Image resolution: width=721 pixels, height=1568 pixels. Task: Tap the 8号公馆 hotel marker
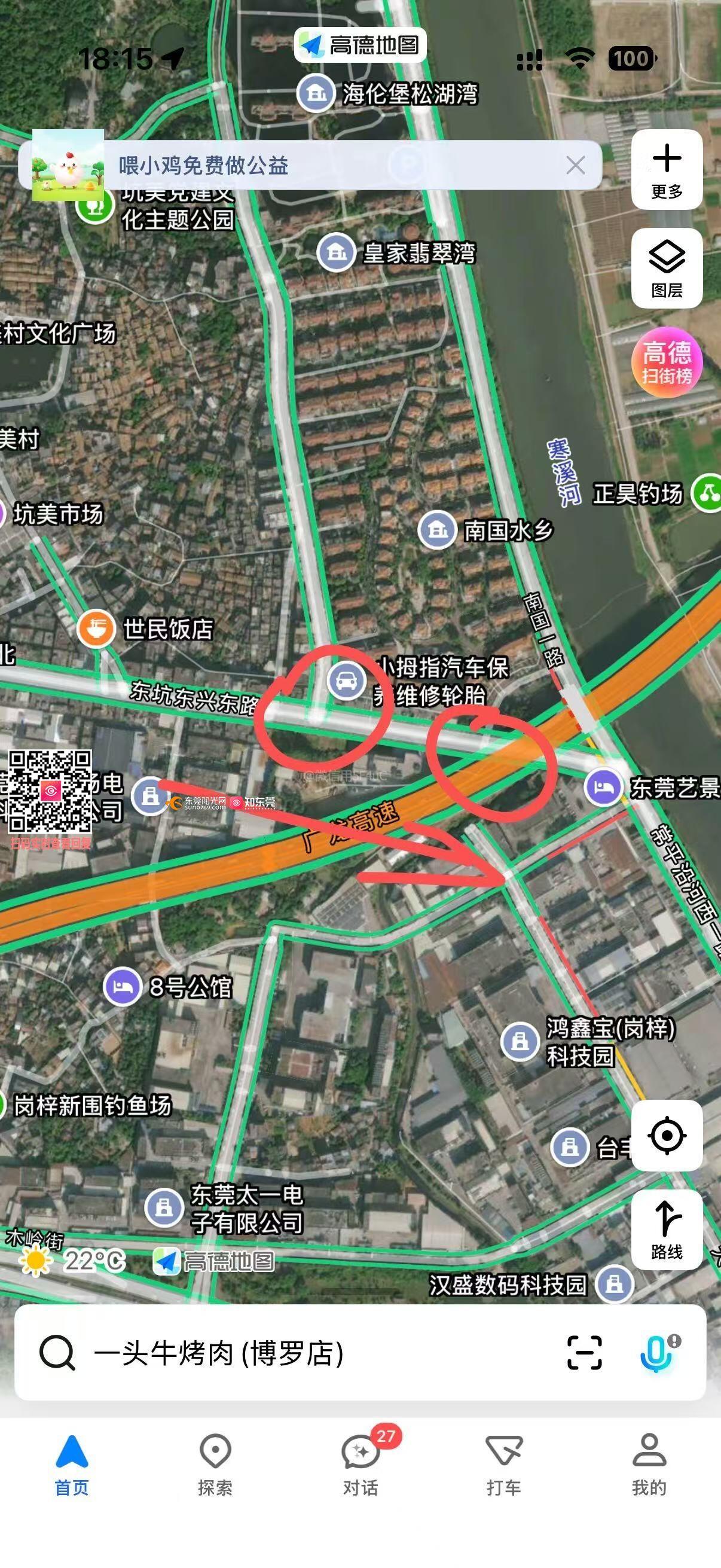pyautogui.click(x=123, y=987)
